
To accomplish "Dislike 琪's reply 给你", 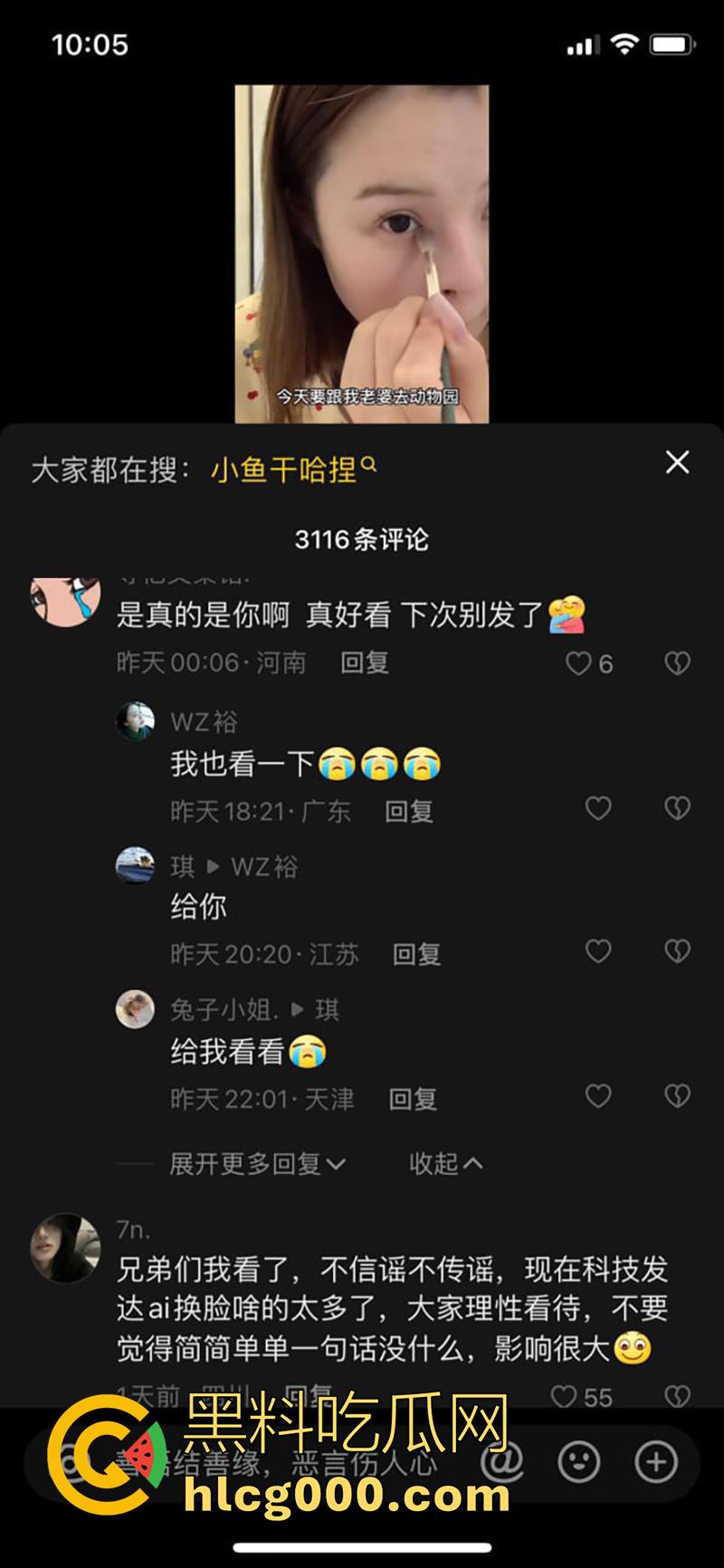I will coord(677,951).
